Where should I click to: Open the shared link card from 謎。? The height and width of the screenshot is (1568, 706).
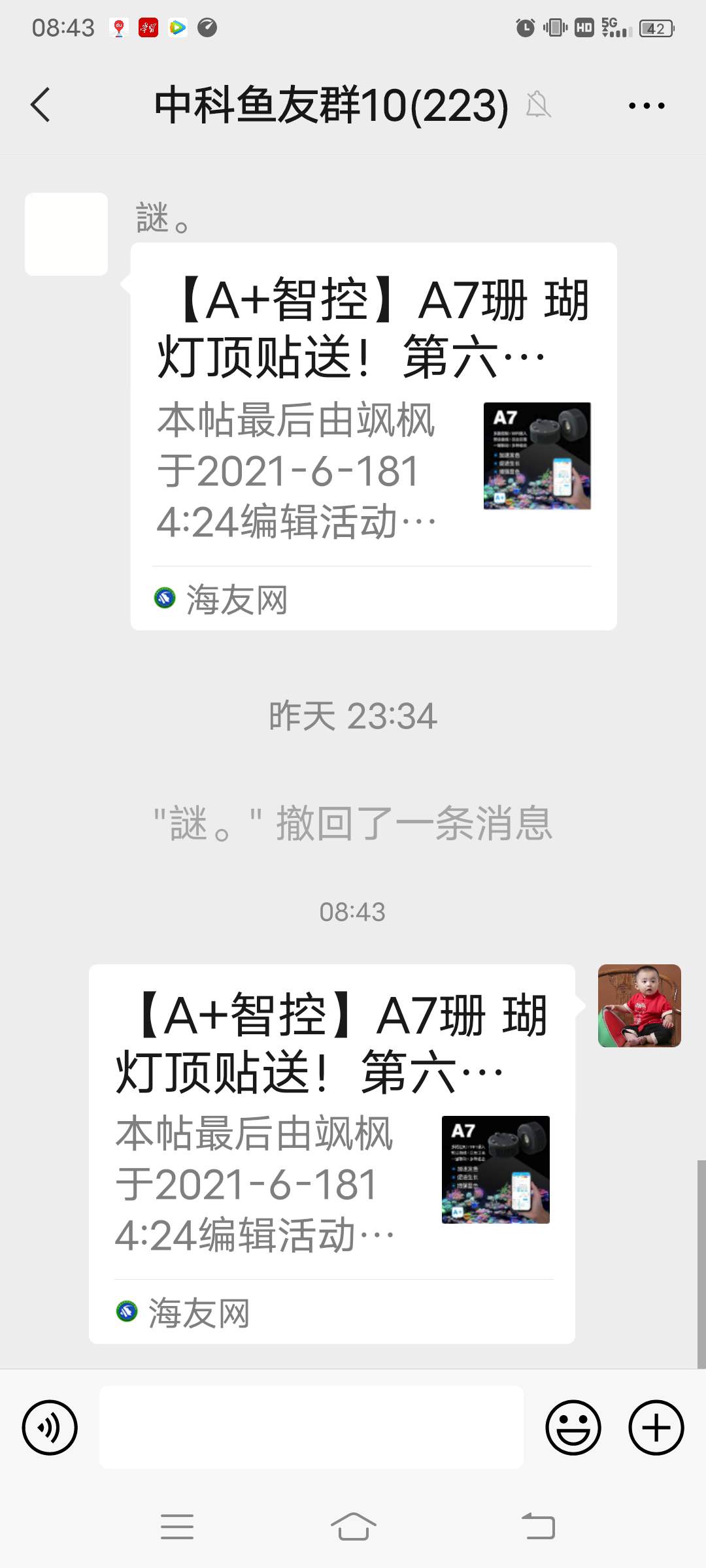click(x=373, y=436)
